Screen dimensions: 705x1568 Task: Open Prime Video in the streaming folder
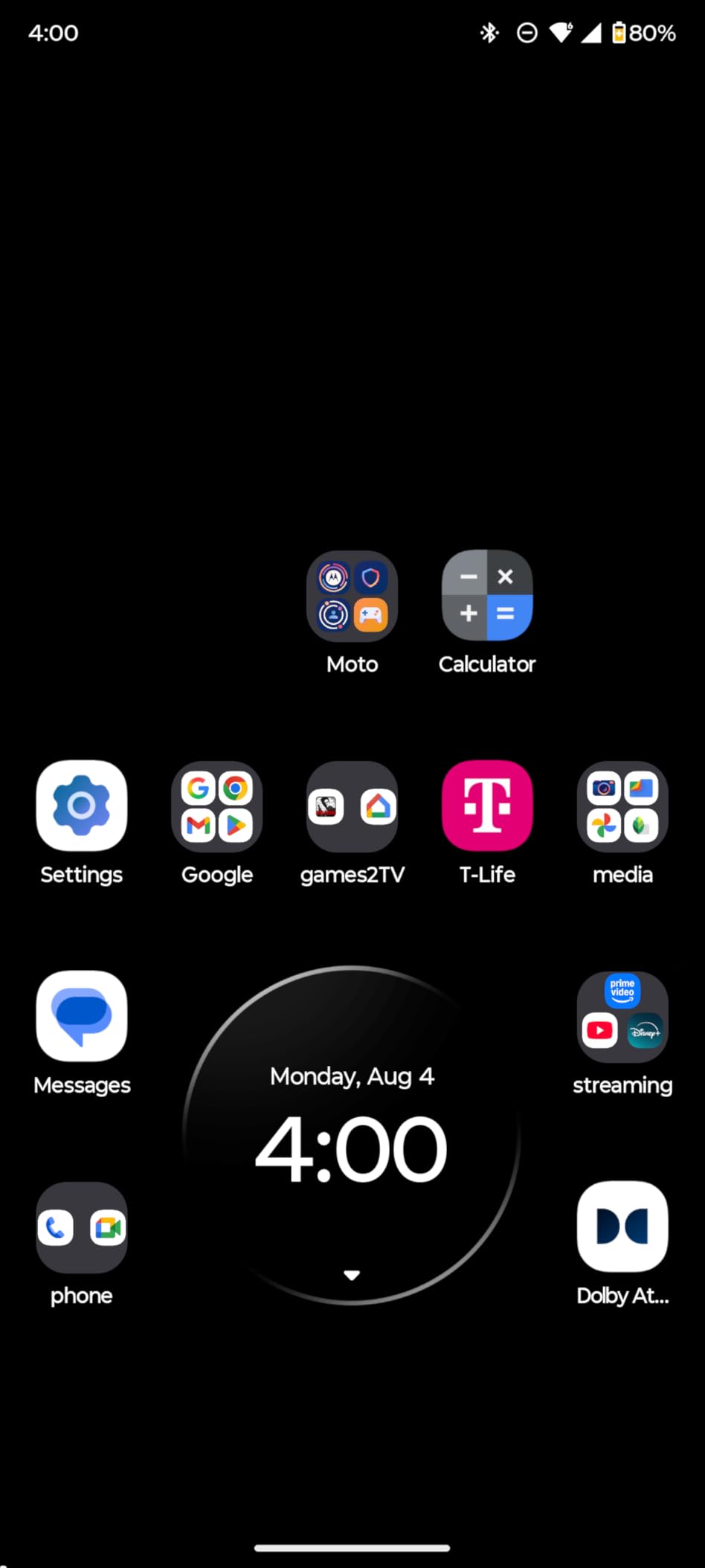(x=622, y=992)
